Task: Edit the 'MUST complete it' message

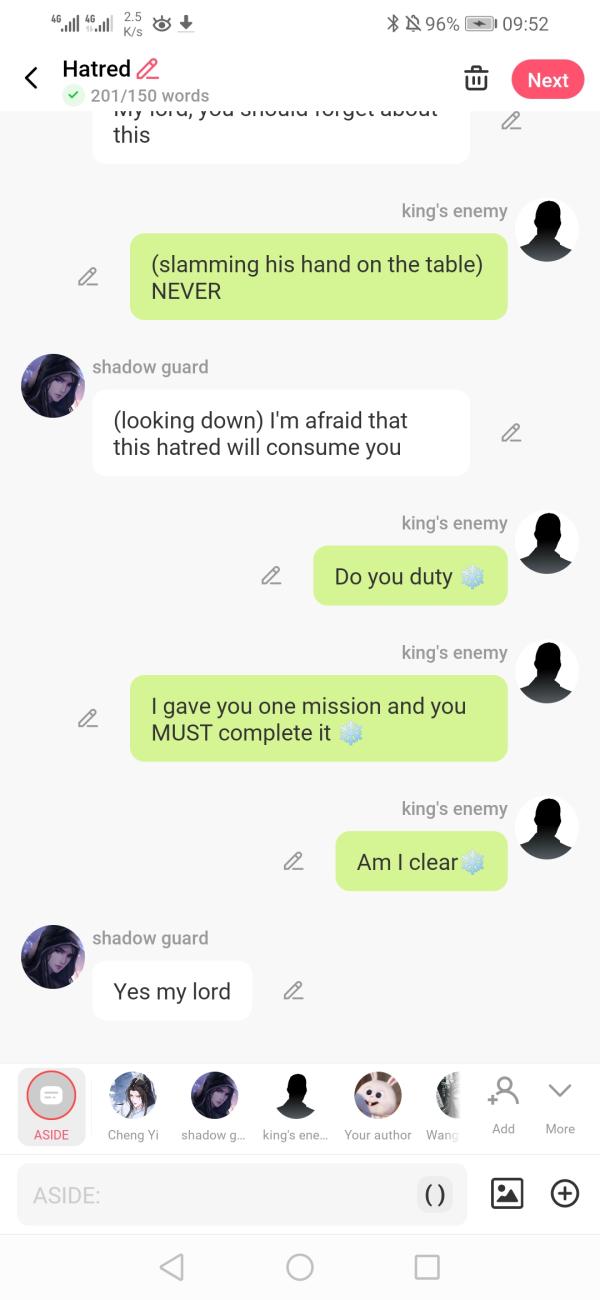Action: click(88, 718)
